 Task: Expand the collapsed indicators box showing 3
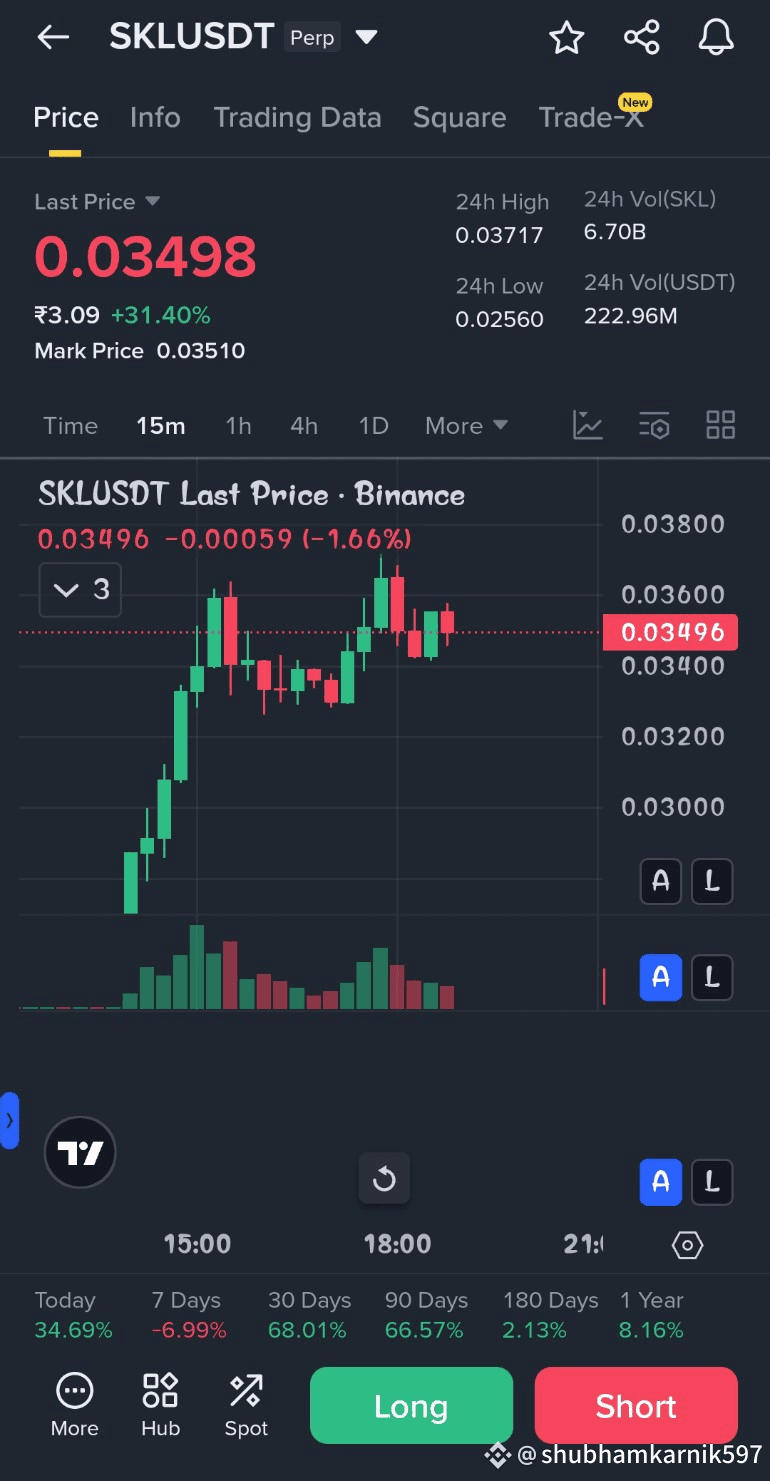pos(80,590)
